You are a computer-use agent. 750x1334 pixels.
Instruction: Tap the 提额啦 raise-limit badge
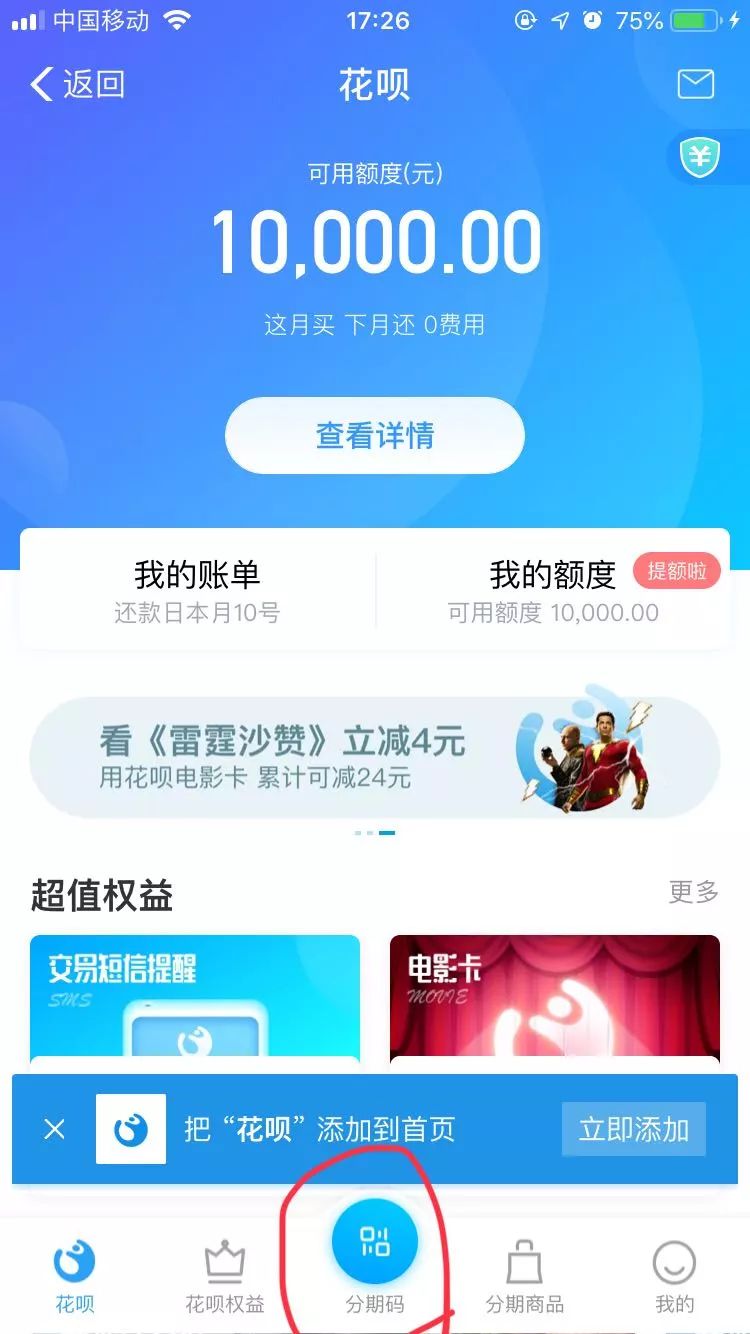tap(677, 571)
